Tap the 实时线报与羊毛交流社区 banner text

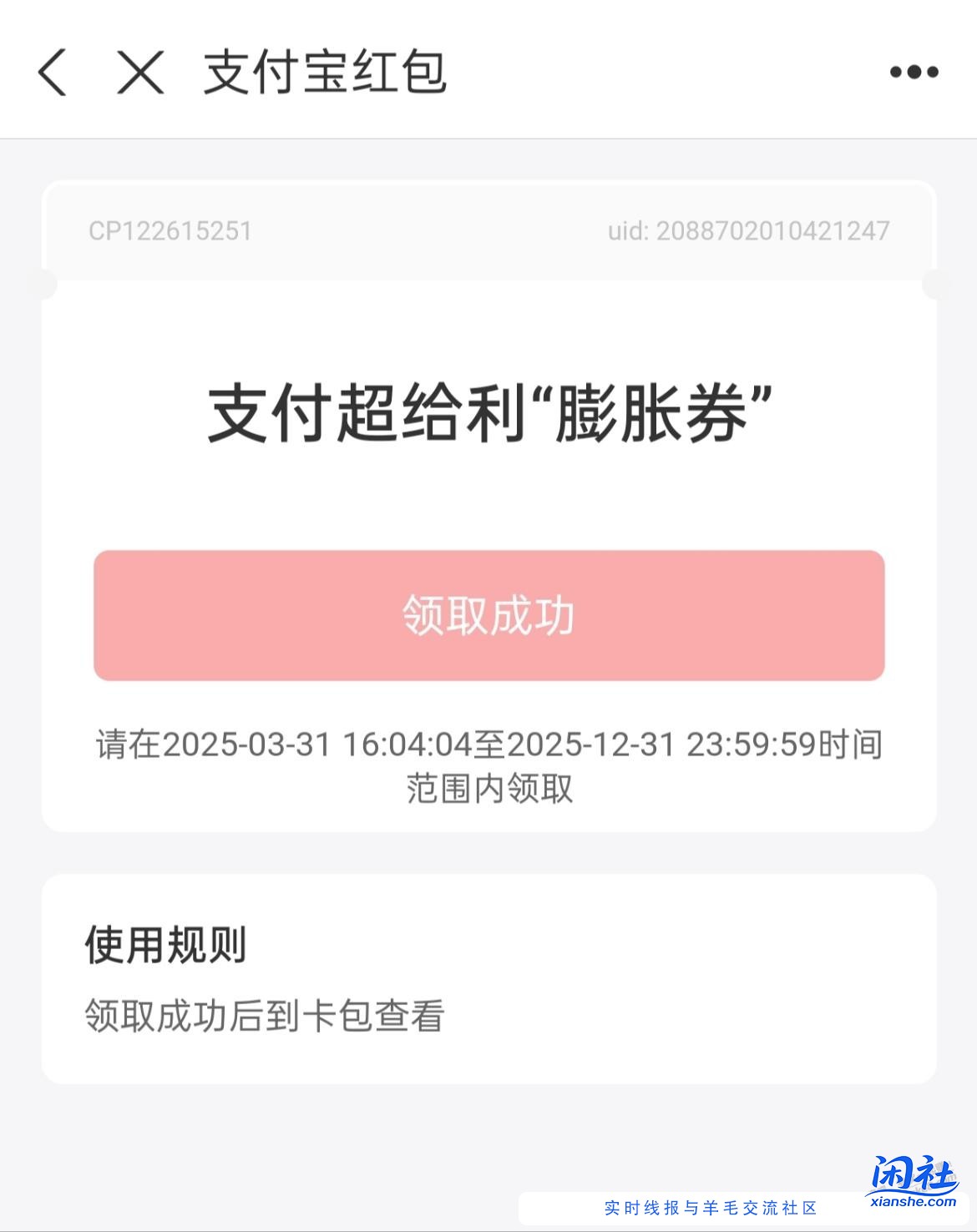[x=710, y=1206]
